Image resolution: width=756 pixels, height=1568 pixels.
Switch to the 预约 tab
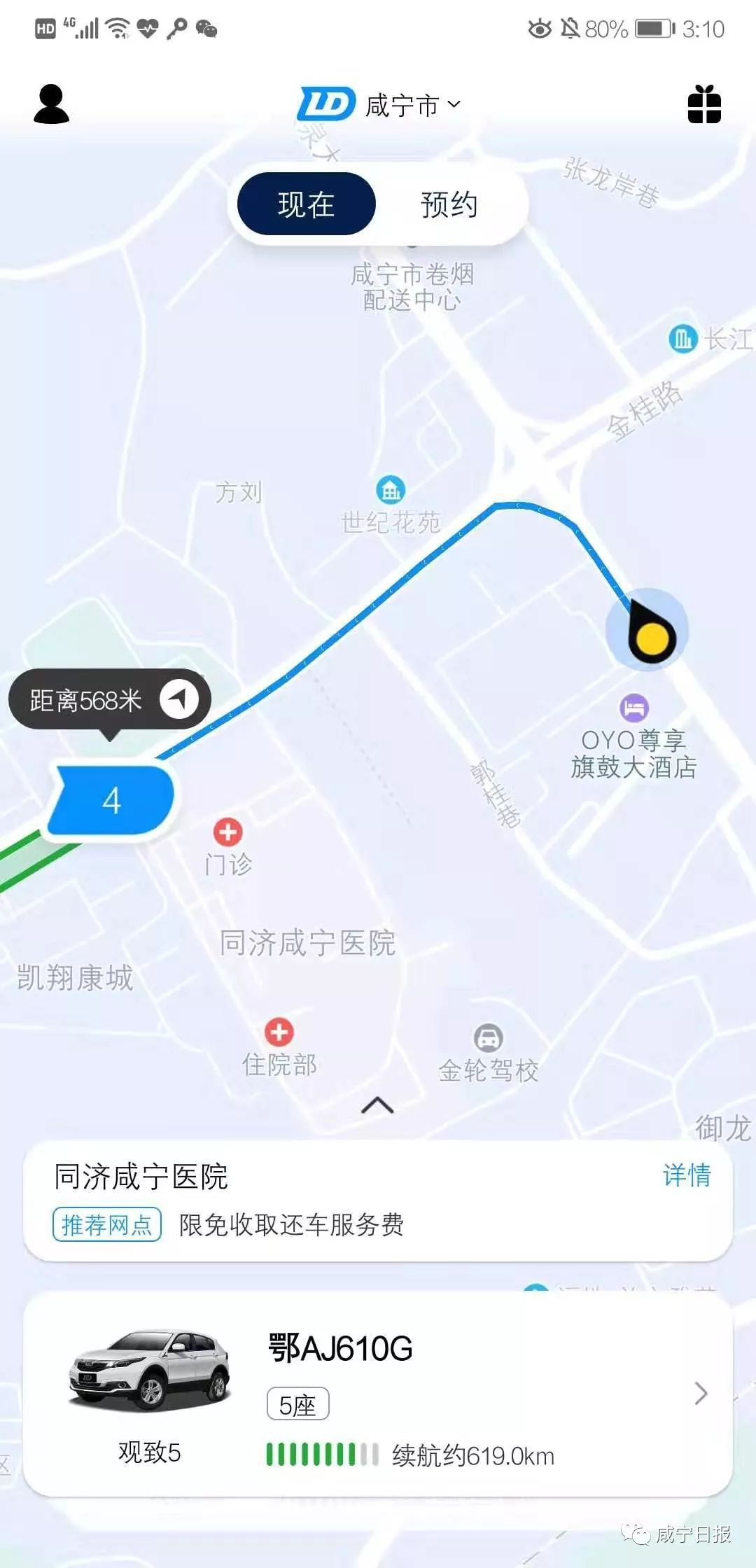pos(449,204)
